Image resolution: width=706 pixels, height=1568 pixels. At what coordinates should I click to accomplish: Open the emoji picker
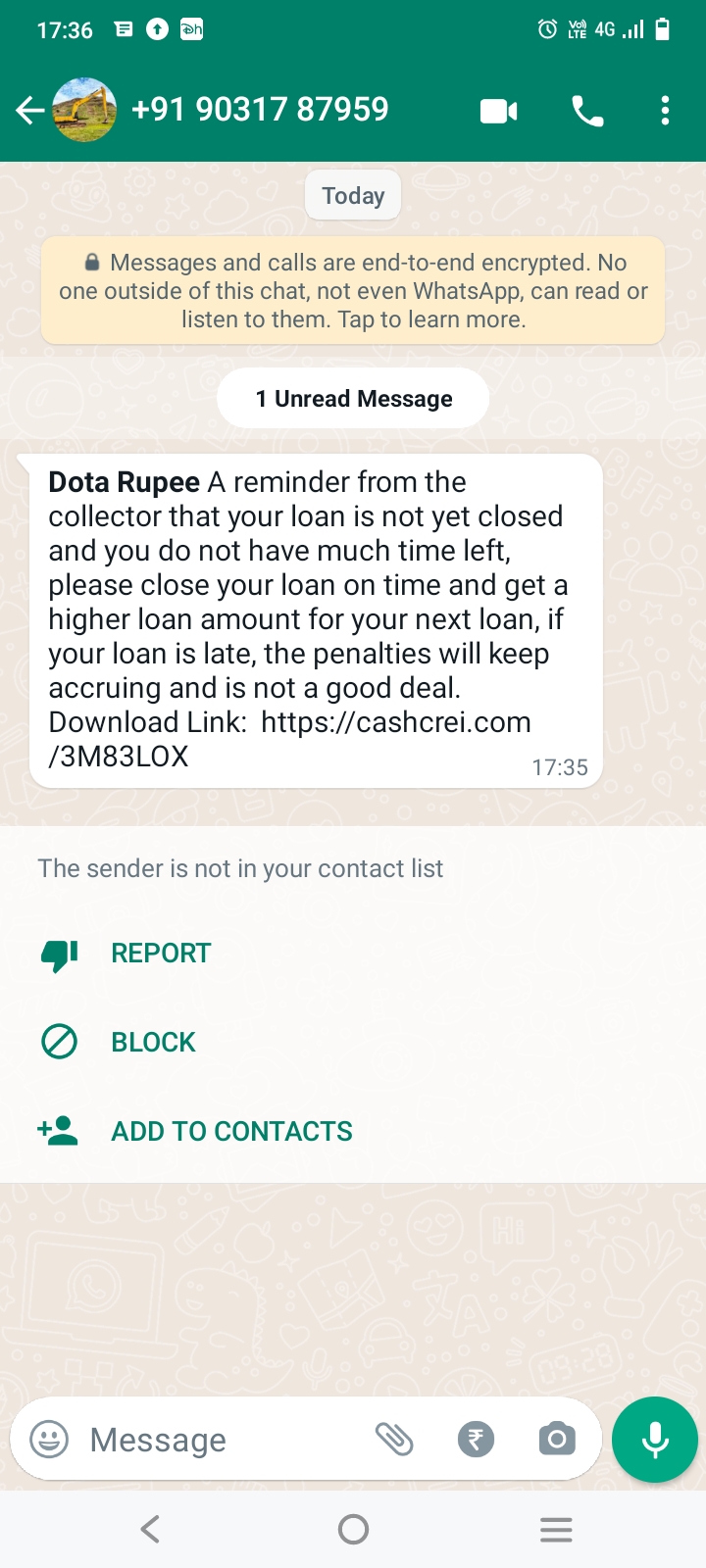click(49, 1440)
